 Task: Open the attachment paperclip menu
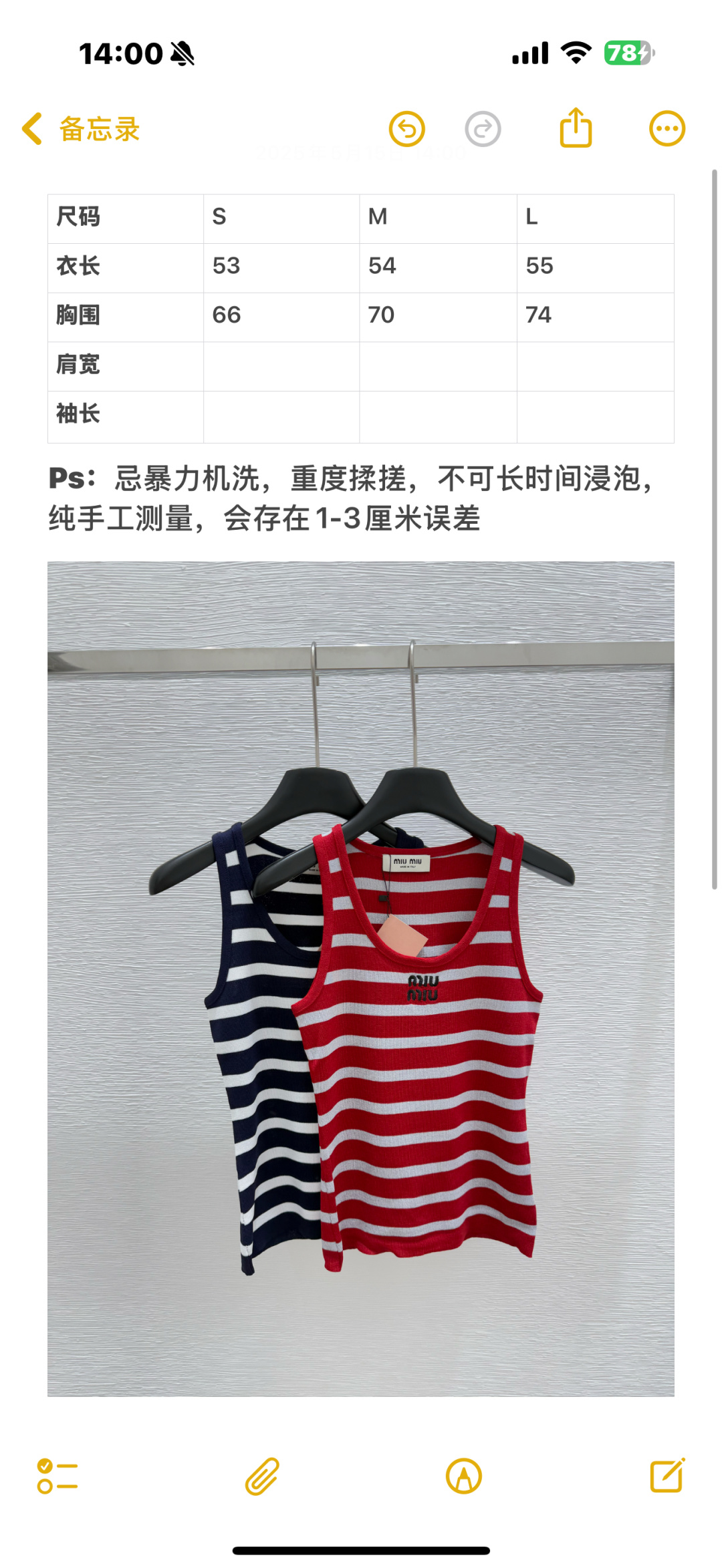click(x=261, y=1476)
